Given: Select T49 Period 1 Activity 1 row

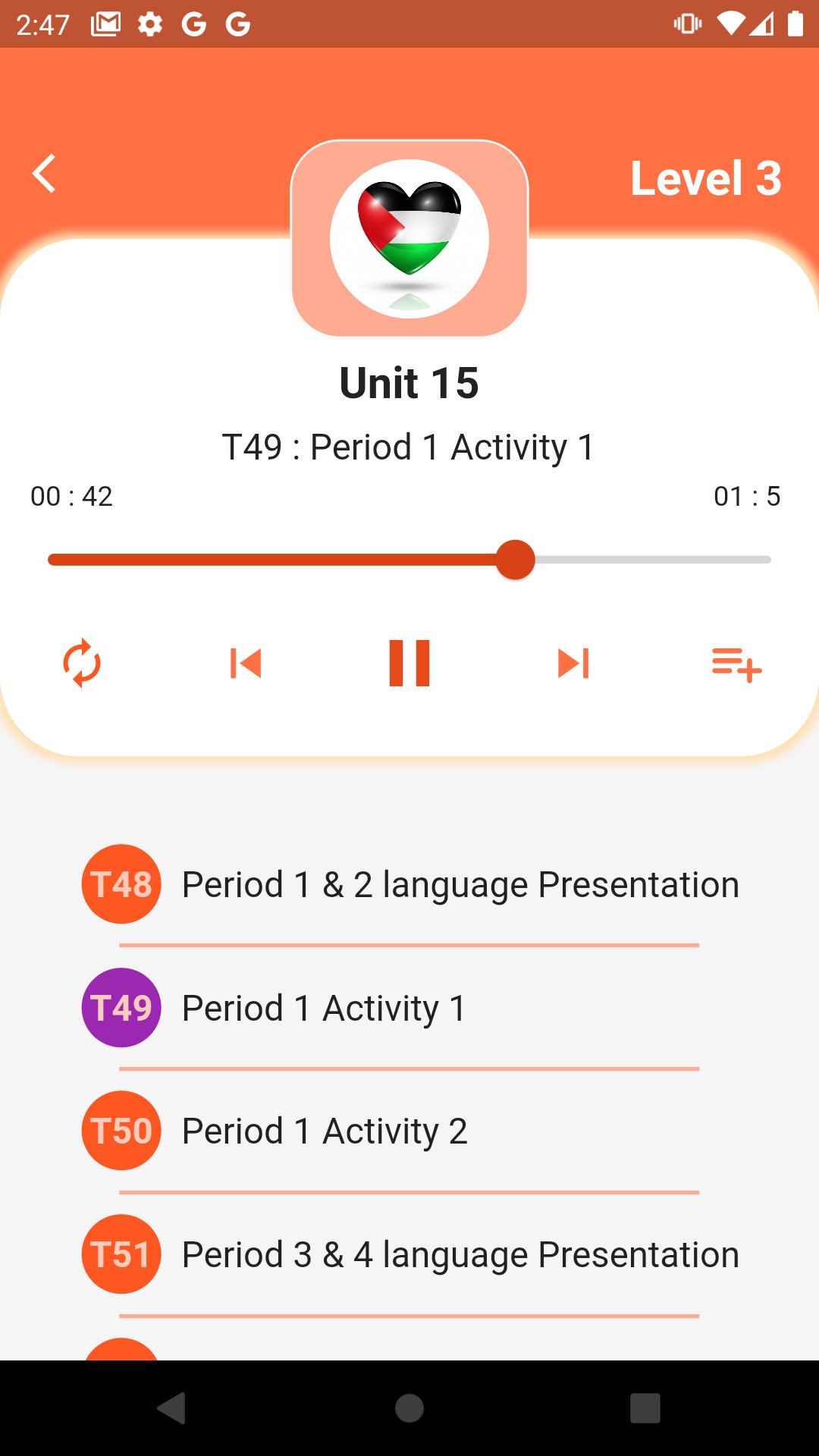Looking at the screenshot, I should coord(409,1008).
